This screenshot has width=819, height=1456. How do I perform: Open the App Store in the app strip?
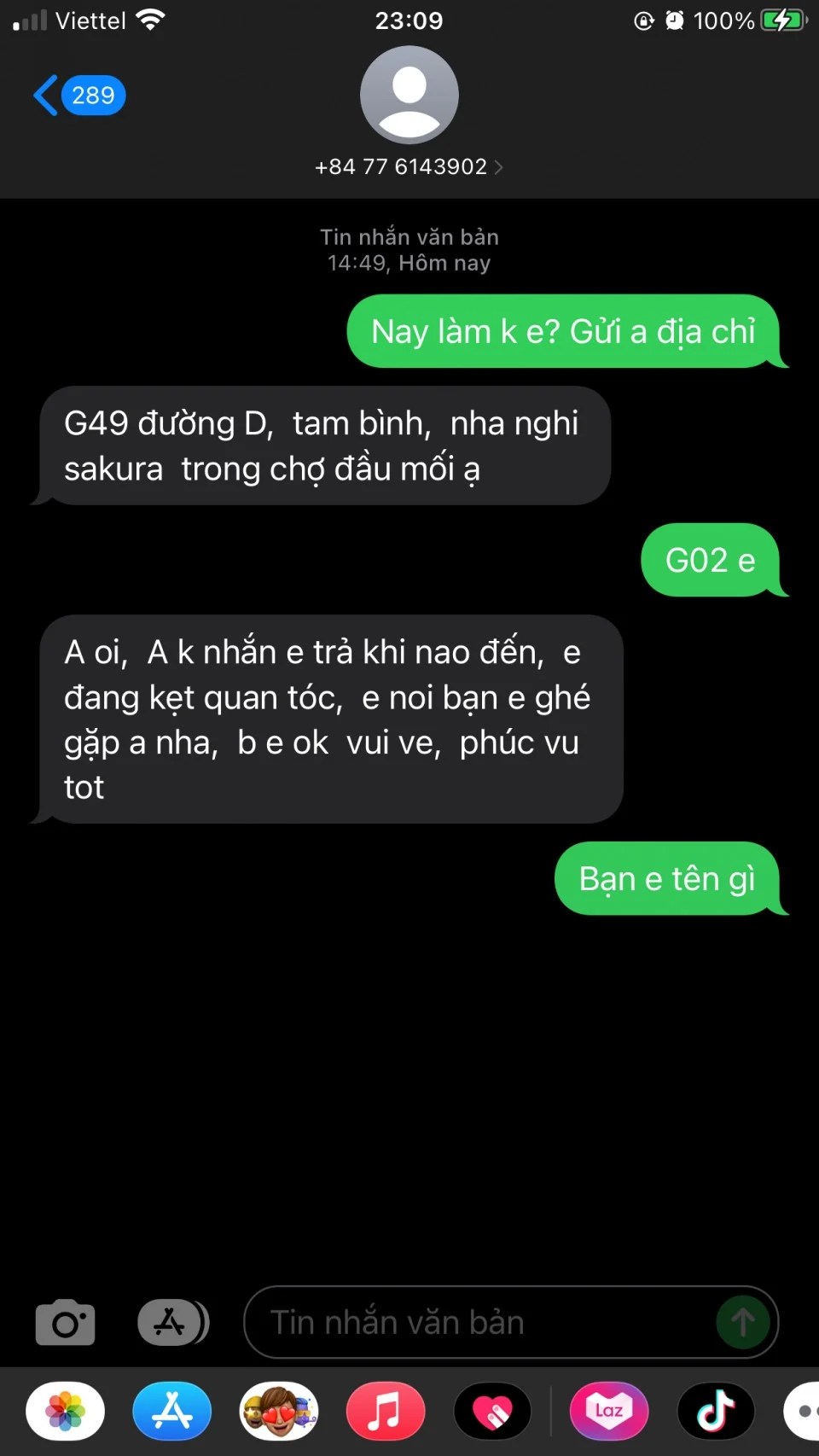pos(172,1411)
